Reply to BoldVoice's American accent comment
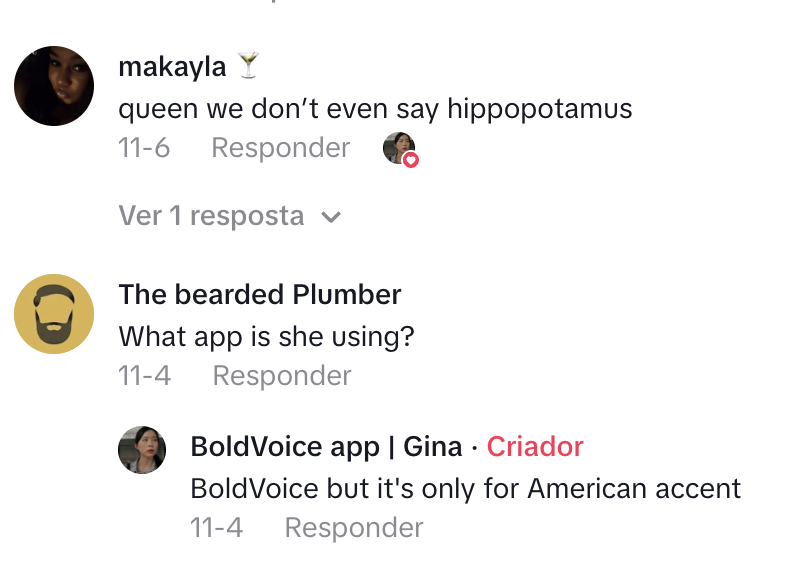Screen dimensions: 806x572 [354, 528]
